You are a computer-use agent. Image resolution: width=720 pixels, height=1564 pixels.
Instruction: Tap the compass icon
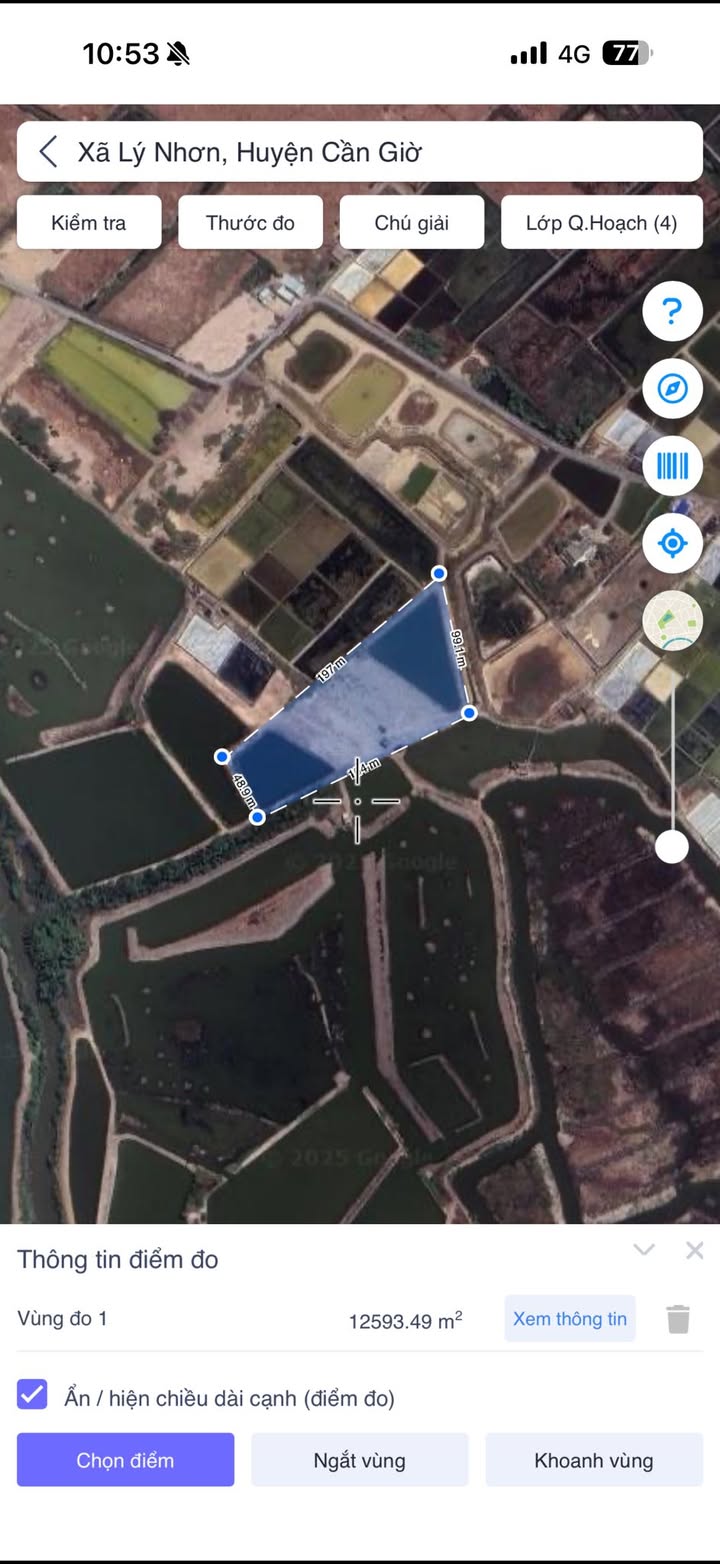pos(672,388)
